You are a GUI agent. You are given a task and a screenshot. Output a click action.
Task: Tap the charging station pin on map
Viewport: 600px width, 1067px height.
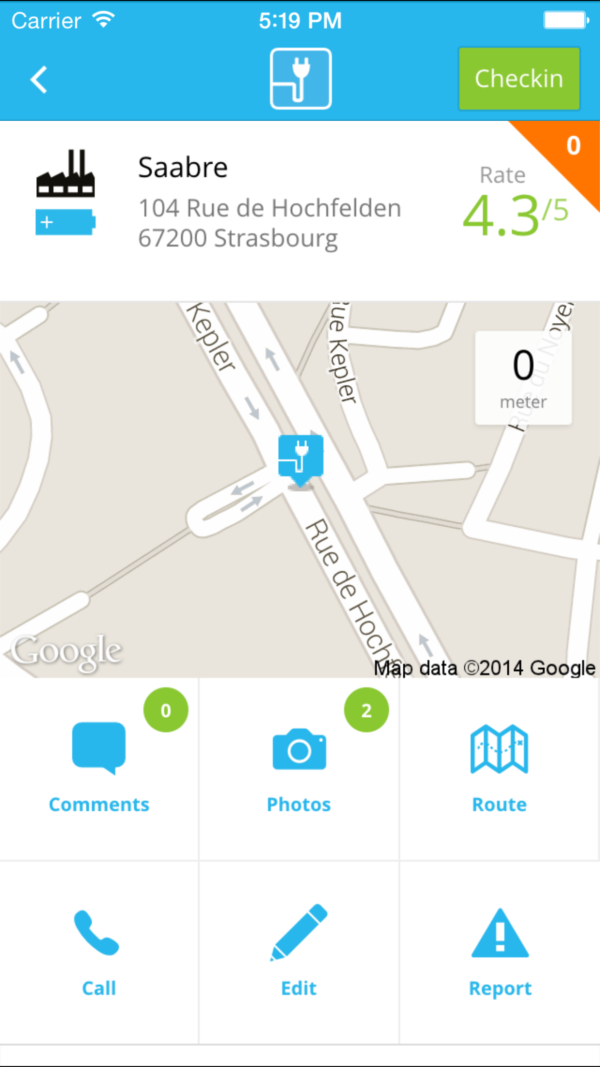pos(300,458)
